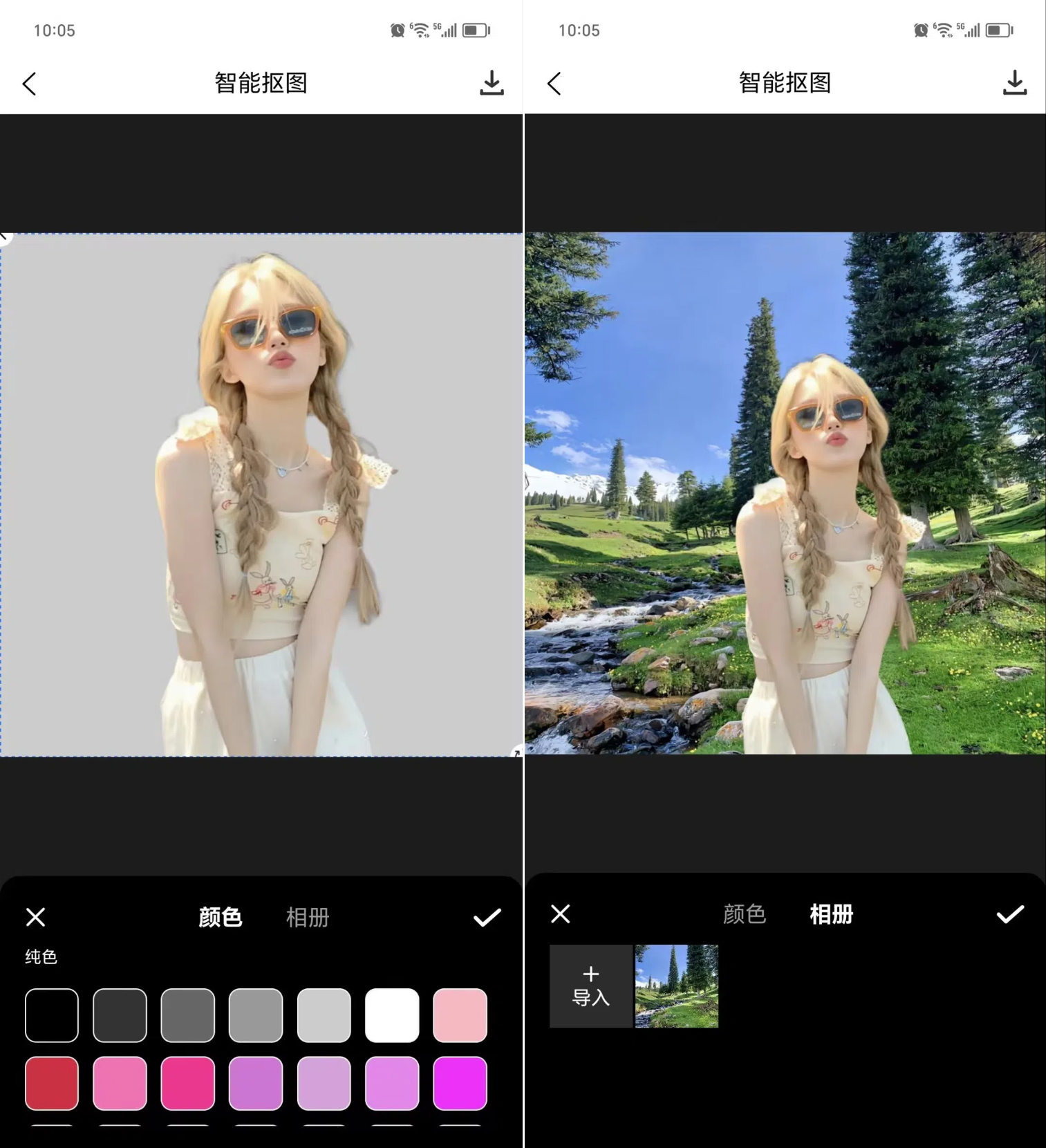Screen dimensions: 1048x1148
Task: Go back from the gray cutout editor
Action: 30,84
